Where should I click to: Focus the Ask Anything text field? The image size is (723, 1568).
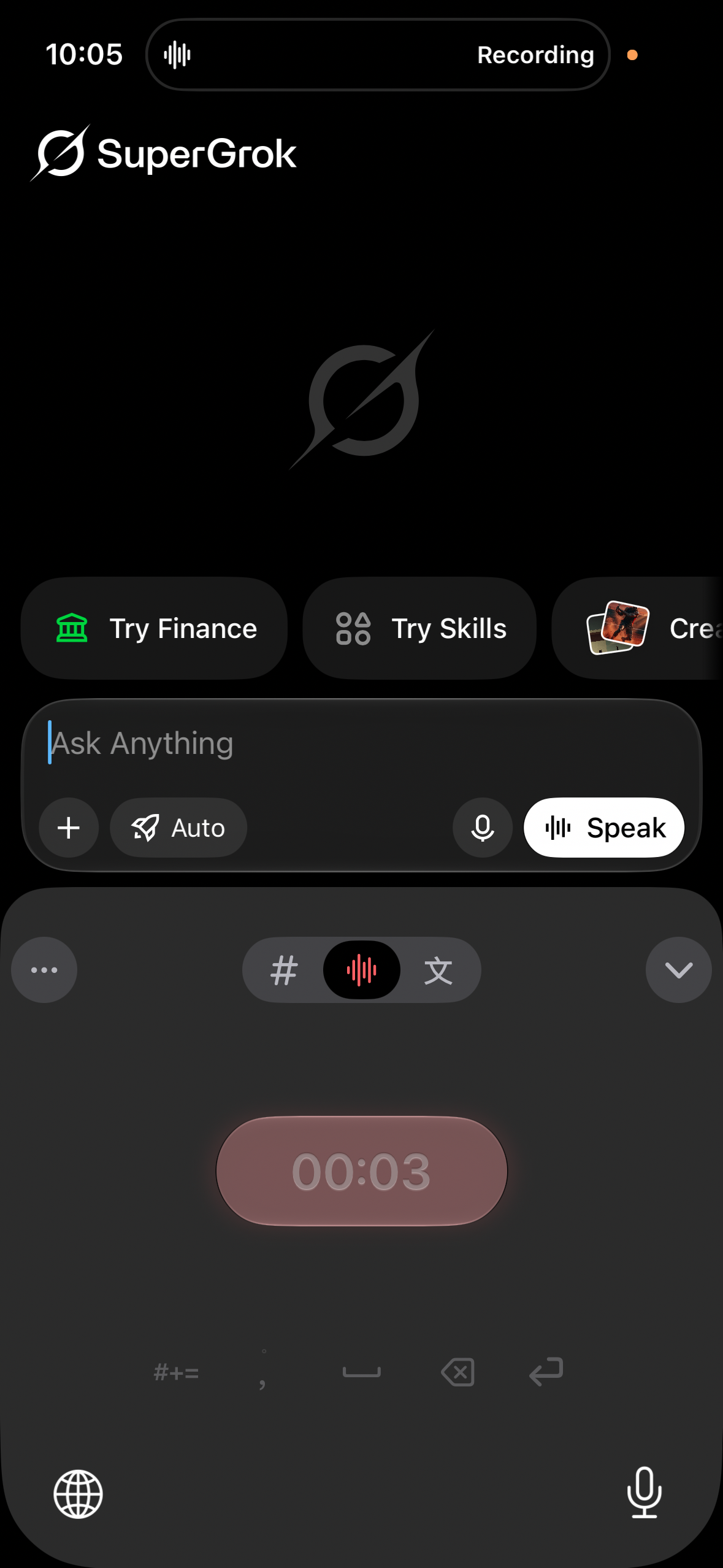click(x=362, y=744)
